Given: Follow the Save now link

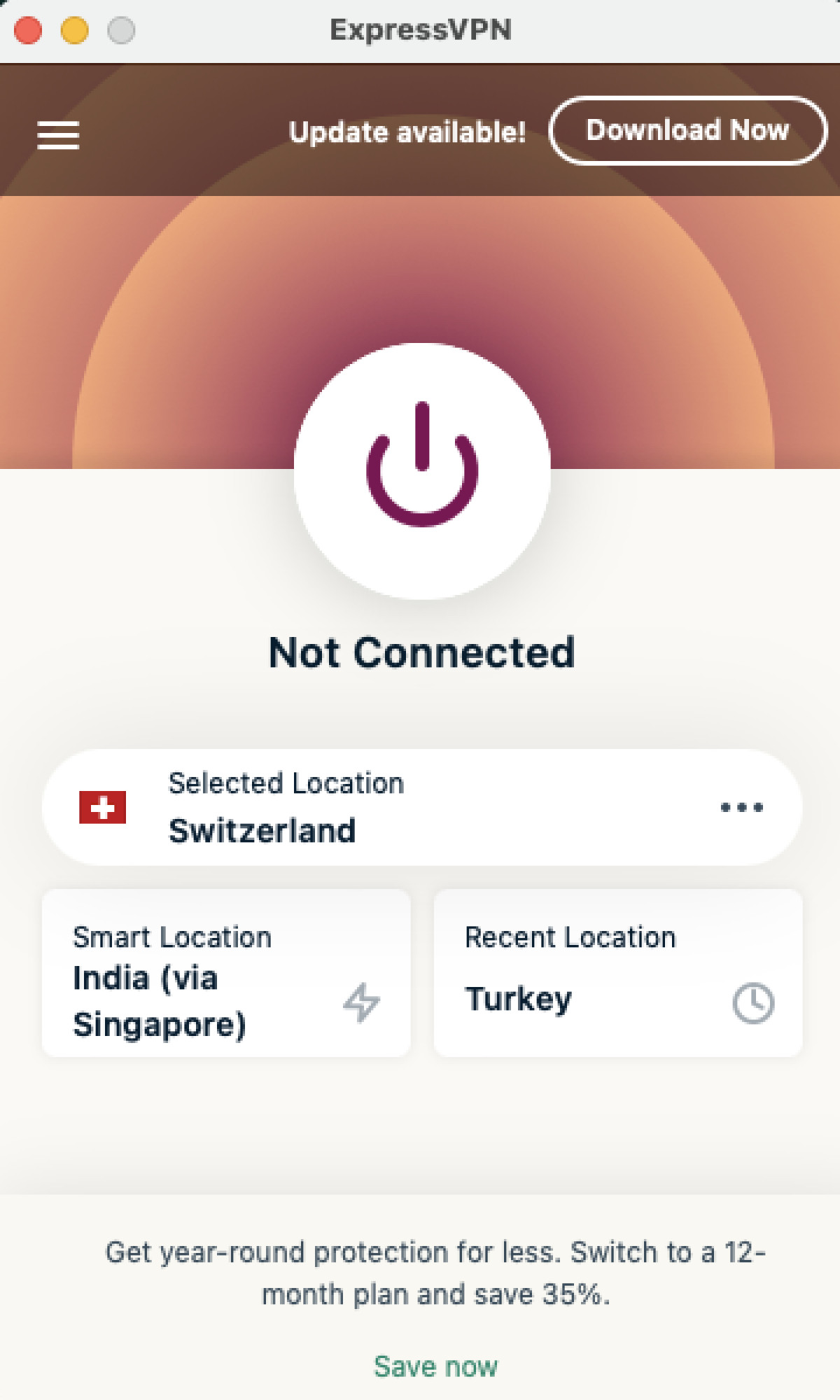Looking at the screenshot, I should coord(435,1366).
